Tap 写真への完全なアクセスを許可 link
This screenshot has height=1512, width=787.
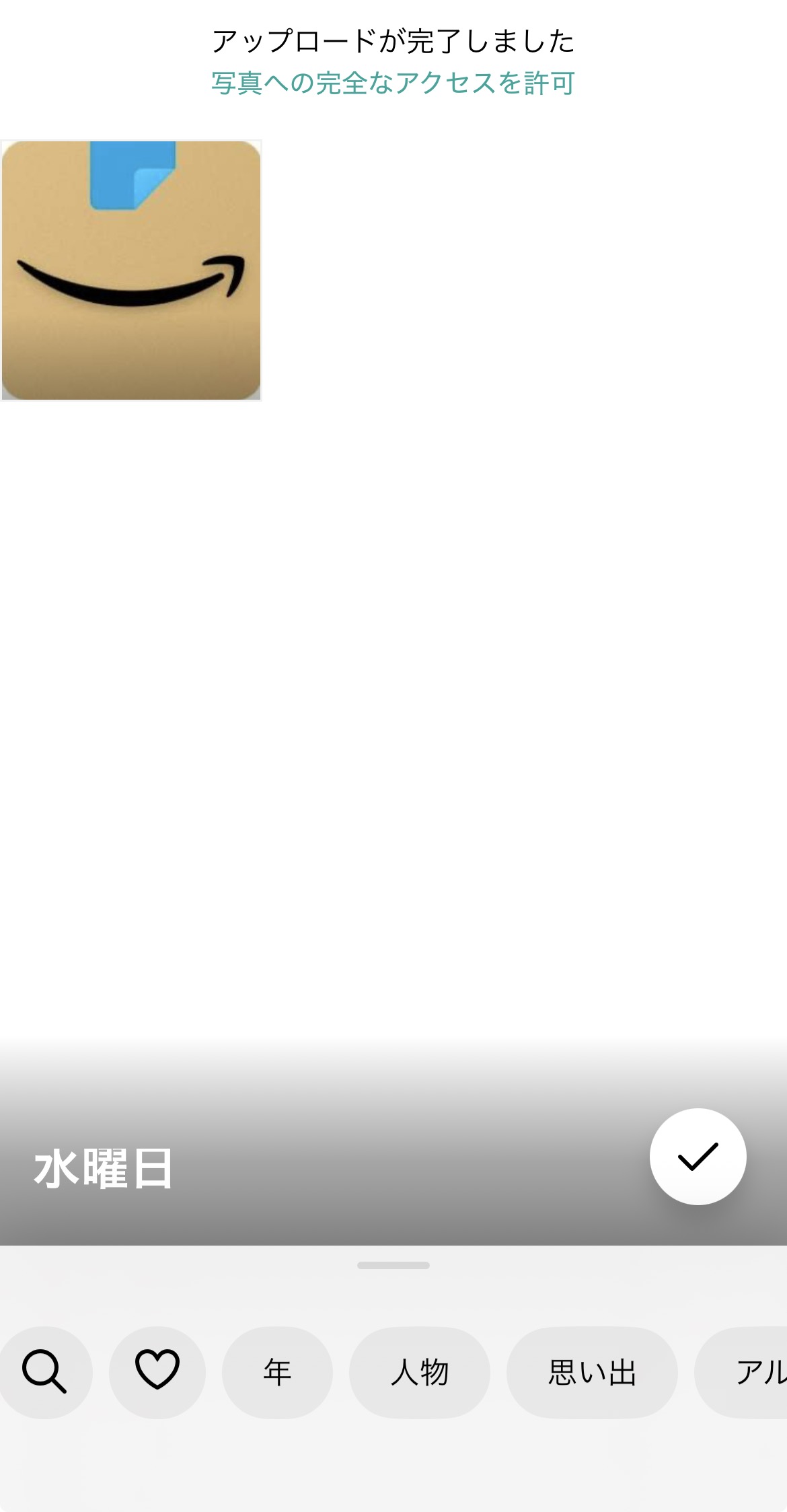(393, 83)
